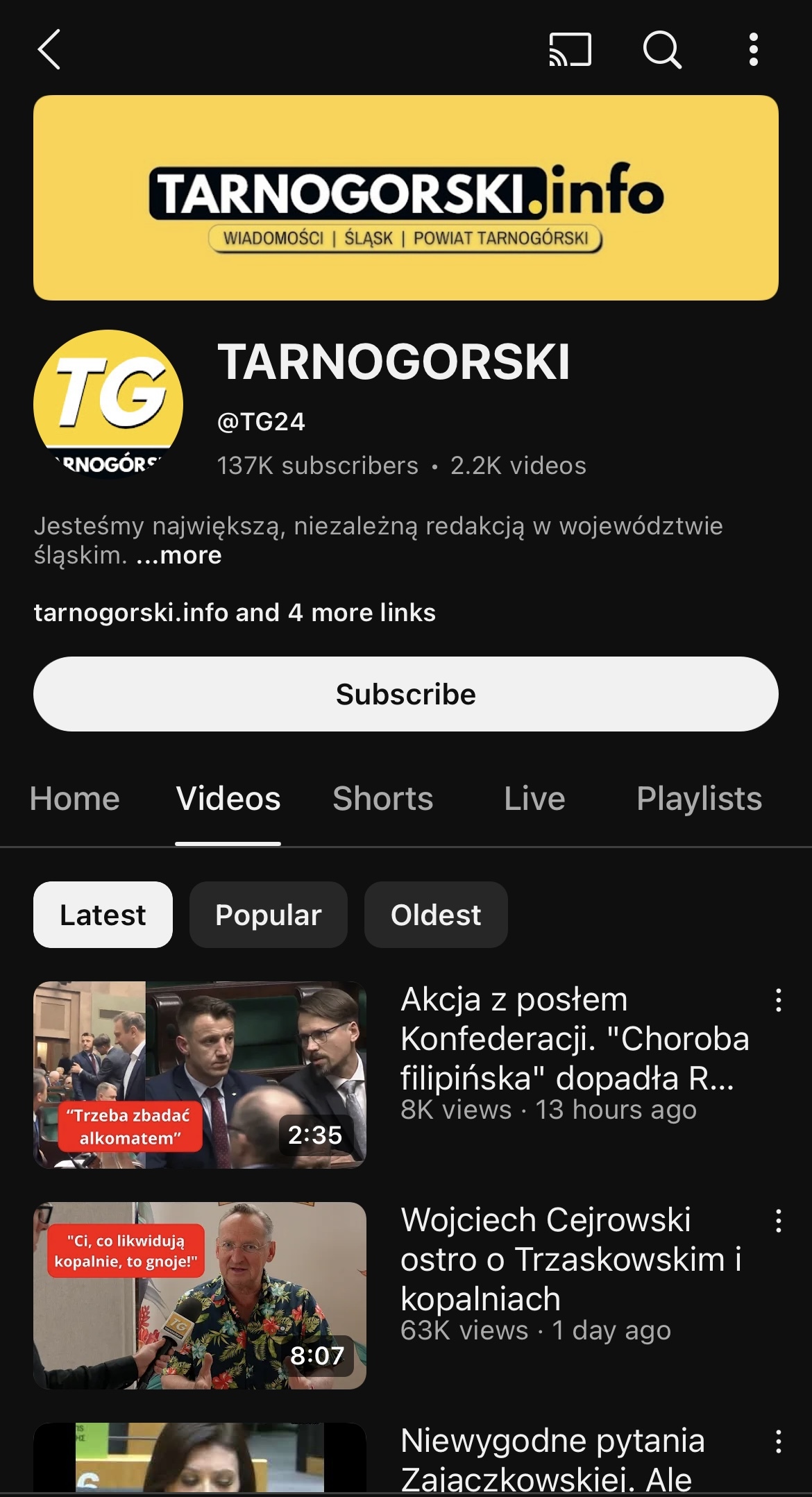Screen dimensions: 812x1497
Task: Open the Playlists tab
Action: [x=699, y=798]
